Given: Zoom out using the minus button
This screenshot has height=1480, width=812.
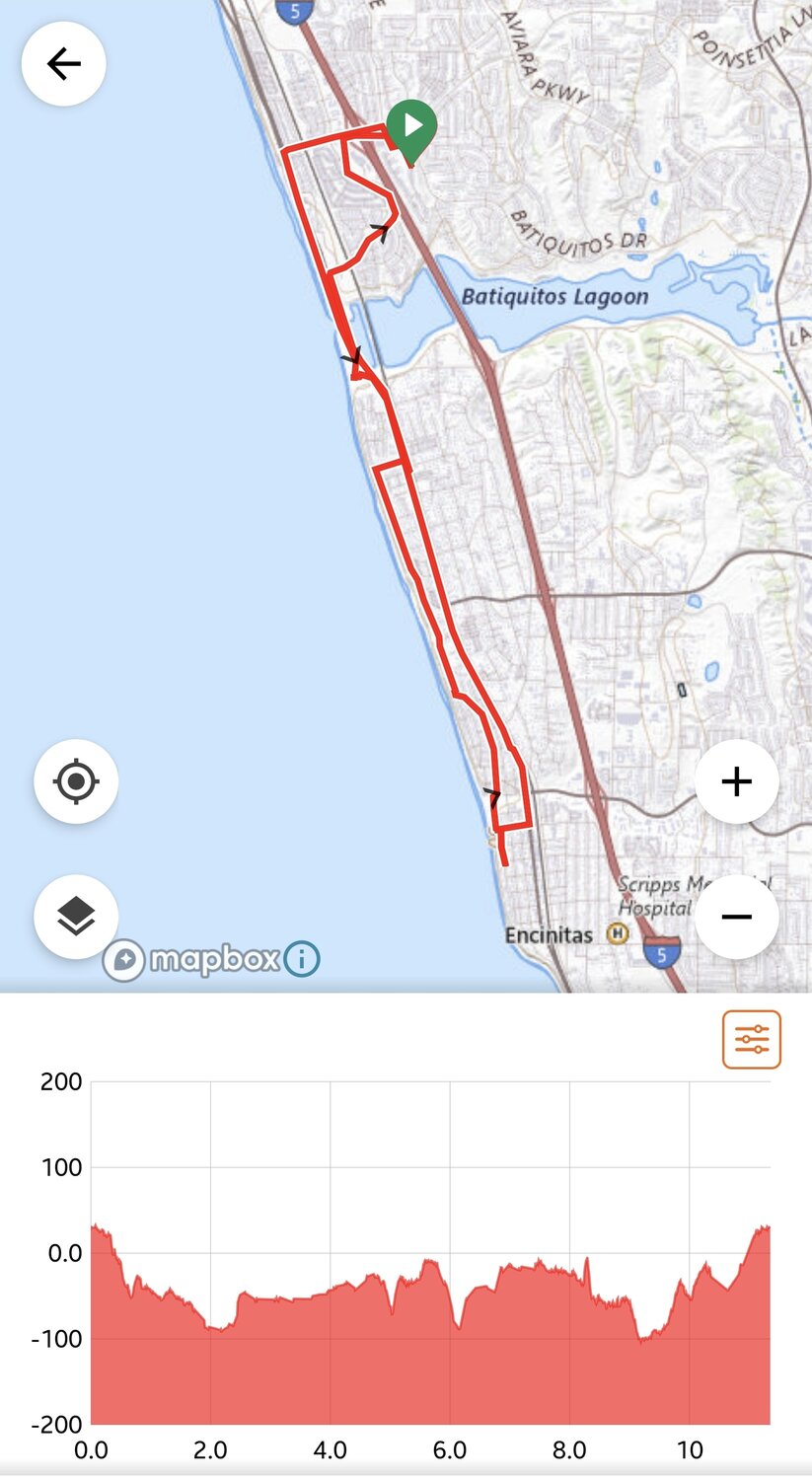Looking at the screenshot, I should [736, 916].
